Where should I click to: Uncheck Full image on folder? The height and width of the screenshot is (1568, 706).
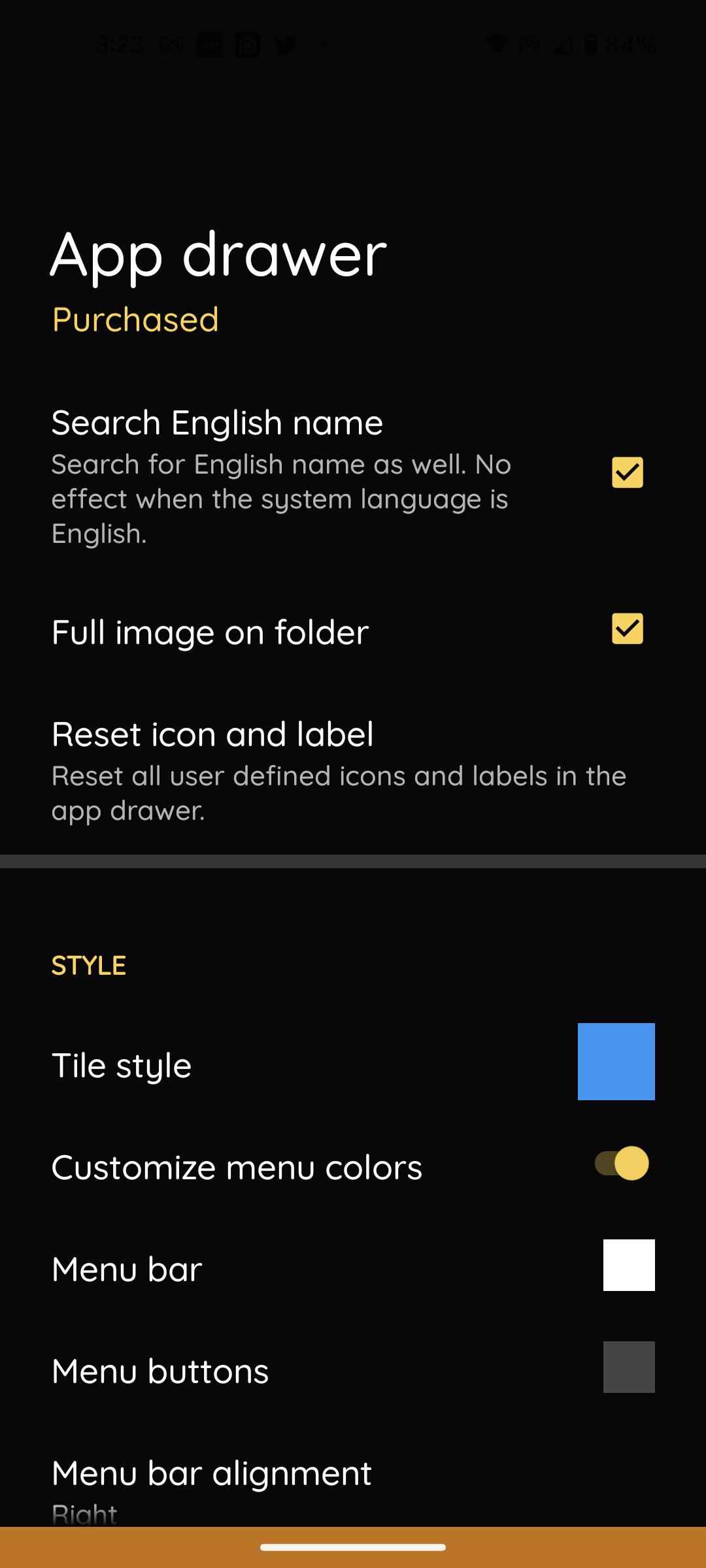point(627,629)
